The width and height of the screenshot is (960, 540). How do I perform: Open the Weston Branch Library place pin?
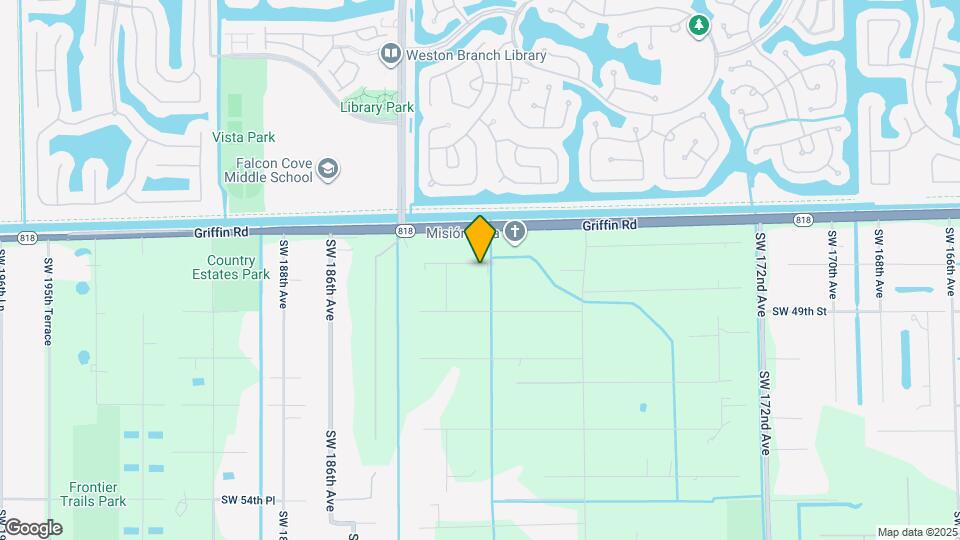tap(391, 54)
